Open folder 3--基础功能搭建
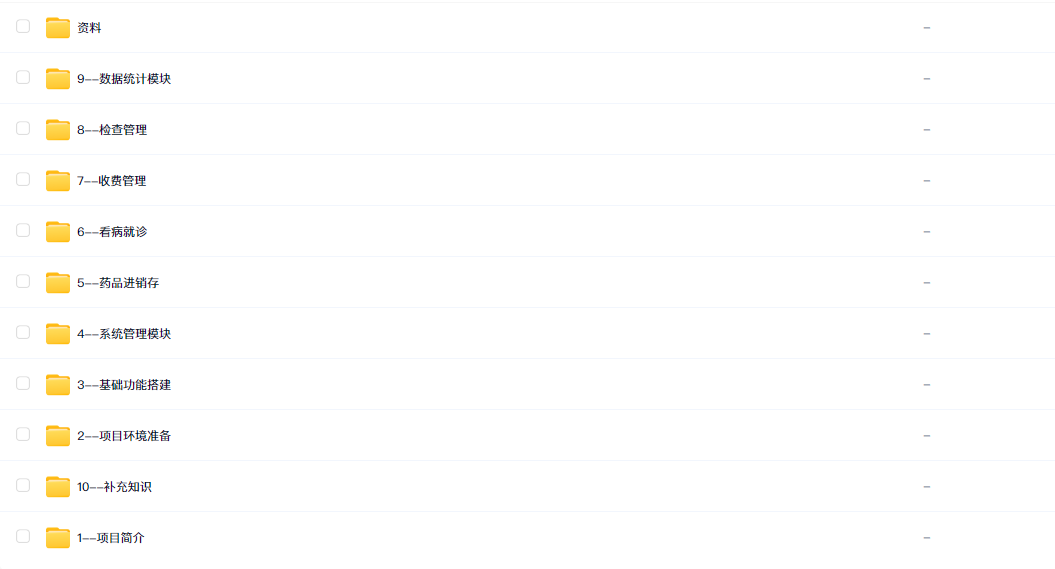Viewport: 1055px width, 569px height. pyautogui.click(x=124, y=385)
